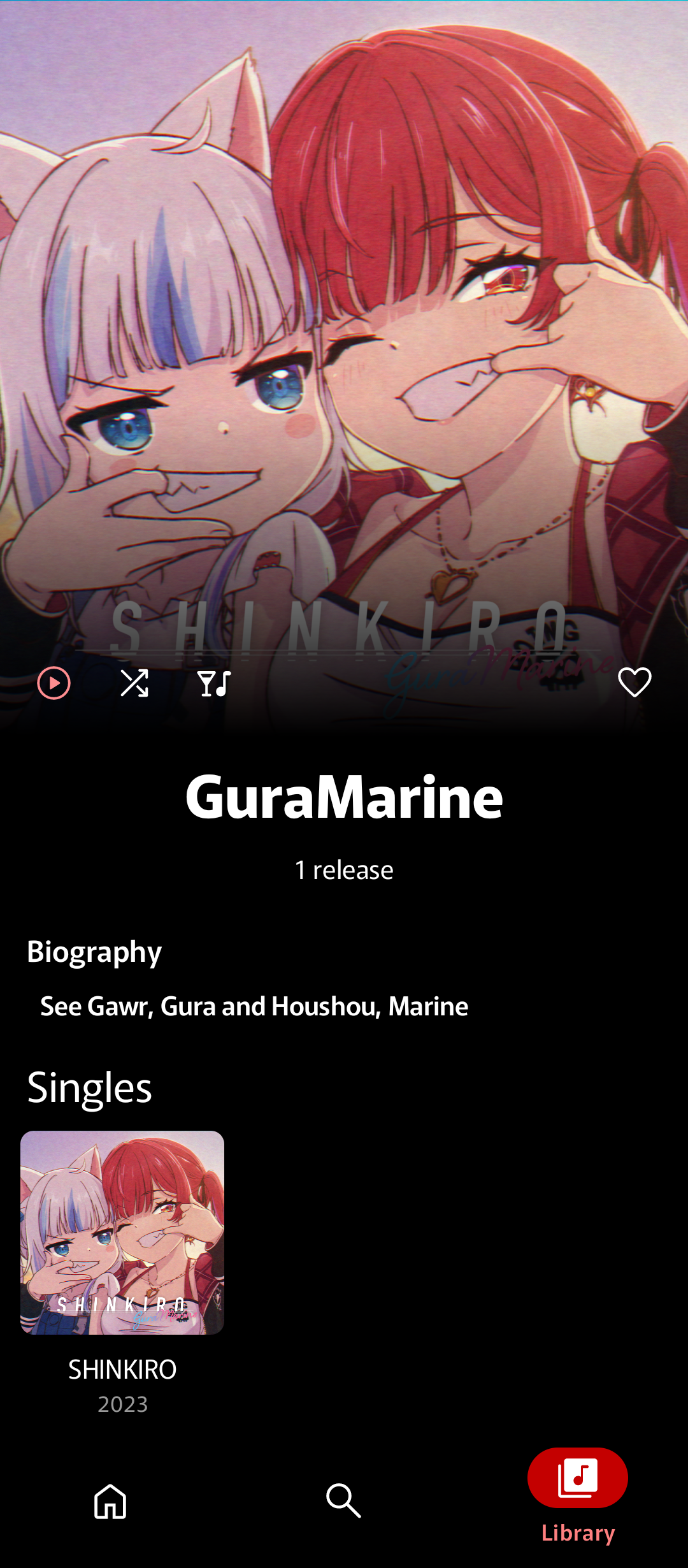Favorite the artist GuraMarine

(x=634, y=683)
